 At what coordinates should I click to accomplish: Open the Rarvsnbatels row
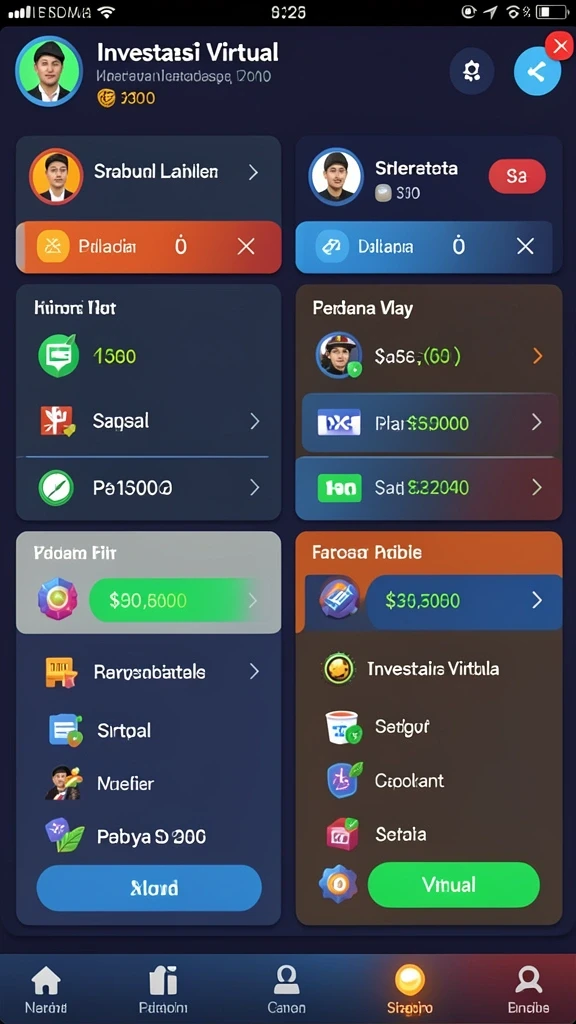click(x=149, y=671)
